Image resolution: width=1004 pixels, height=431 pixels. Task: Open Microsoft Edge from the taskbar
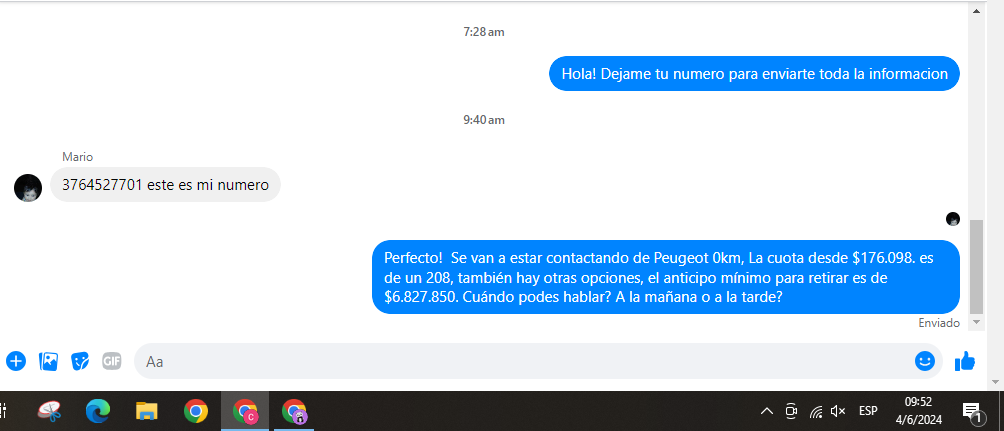click(97, 410)
